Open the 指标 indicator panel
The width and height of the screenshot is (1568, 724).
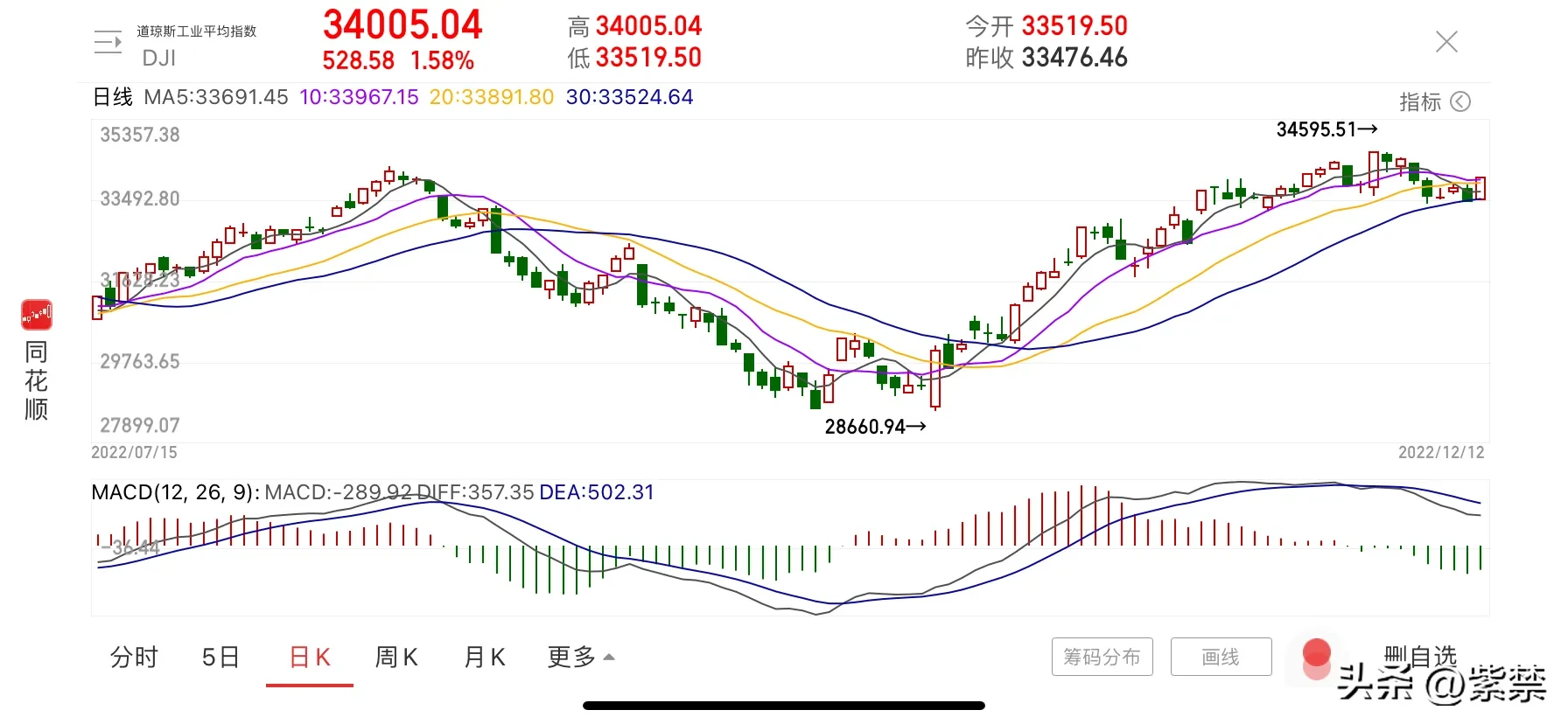1434,101
